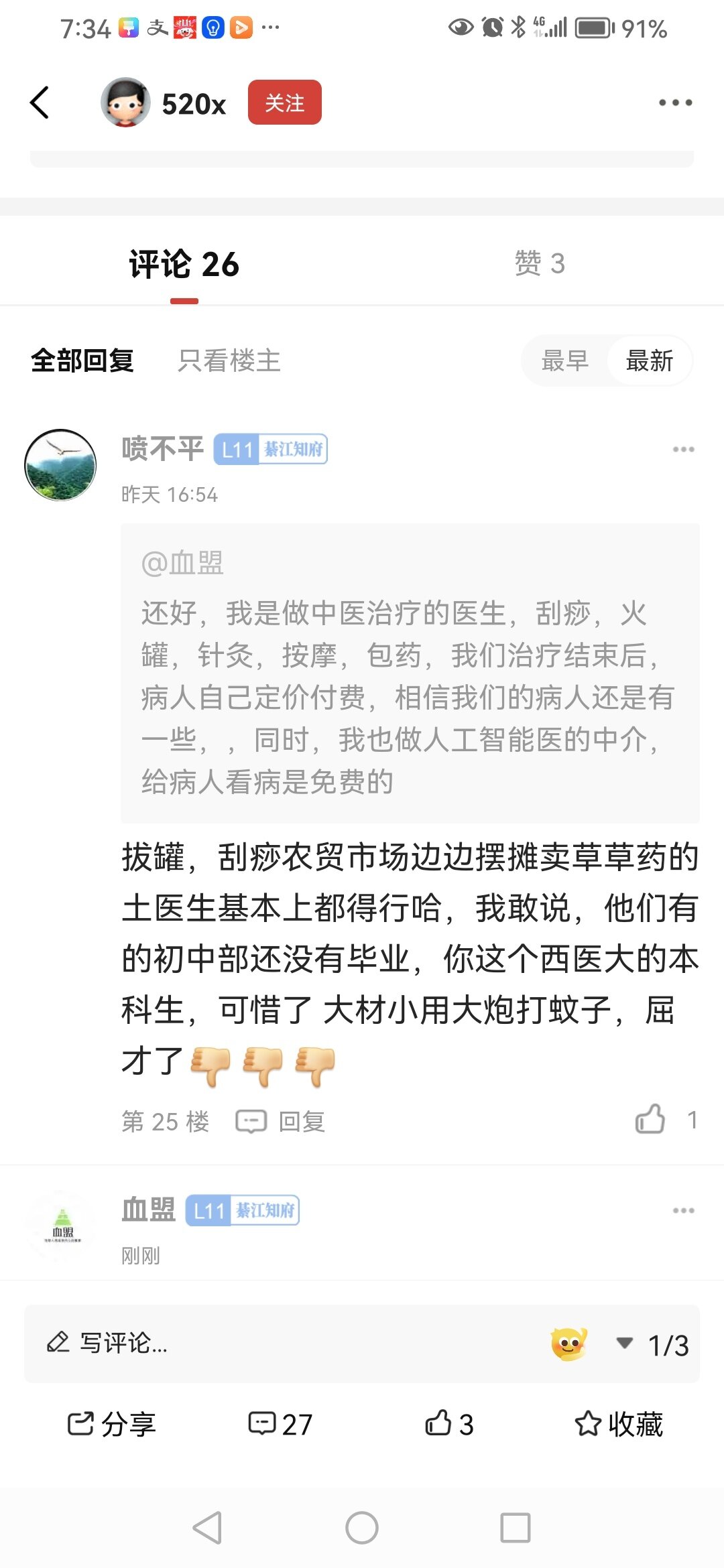Open the 27 comments button
Viewport: 724px width, 1568px height.
point(280,1423)
